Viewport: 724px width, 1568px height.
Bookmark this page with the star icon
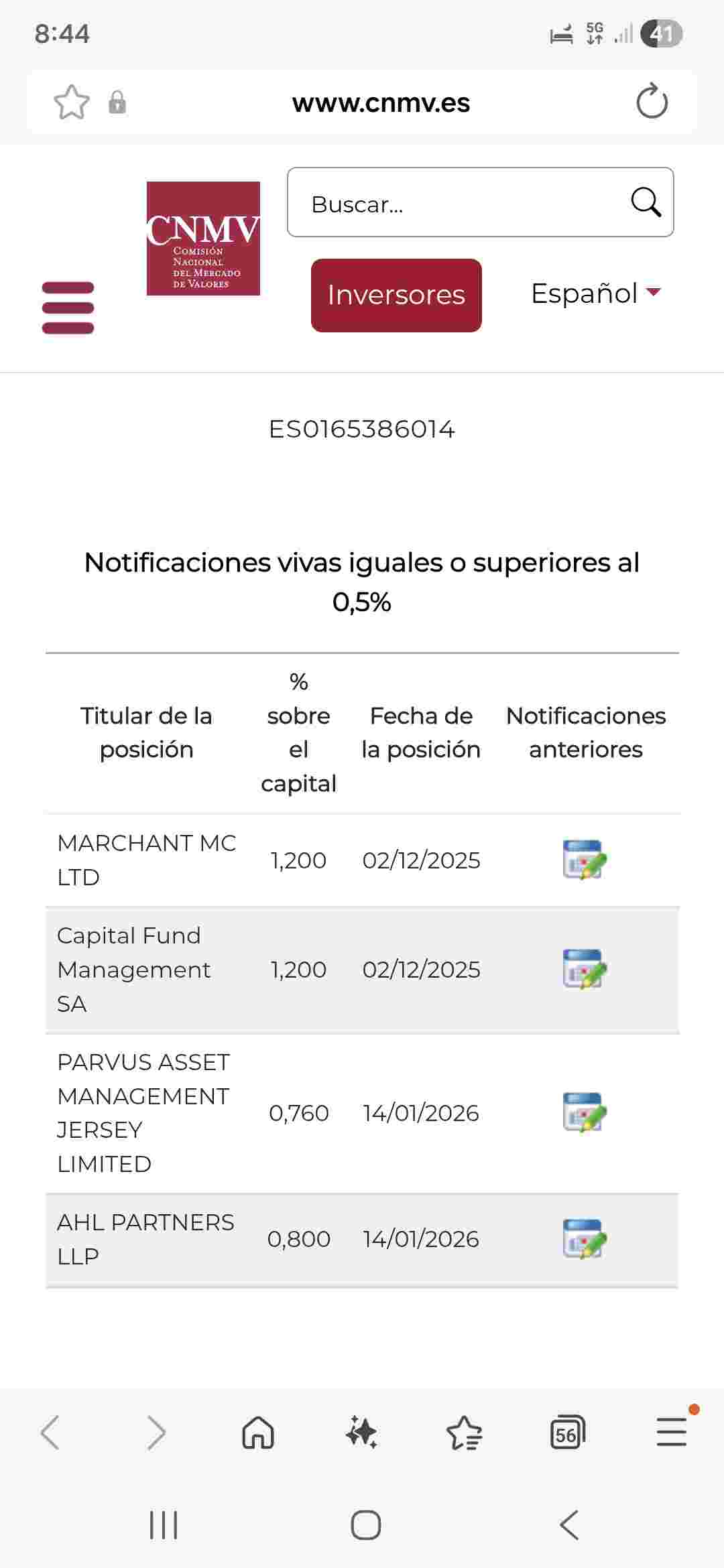[71, 103]
